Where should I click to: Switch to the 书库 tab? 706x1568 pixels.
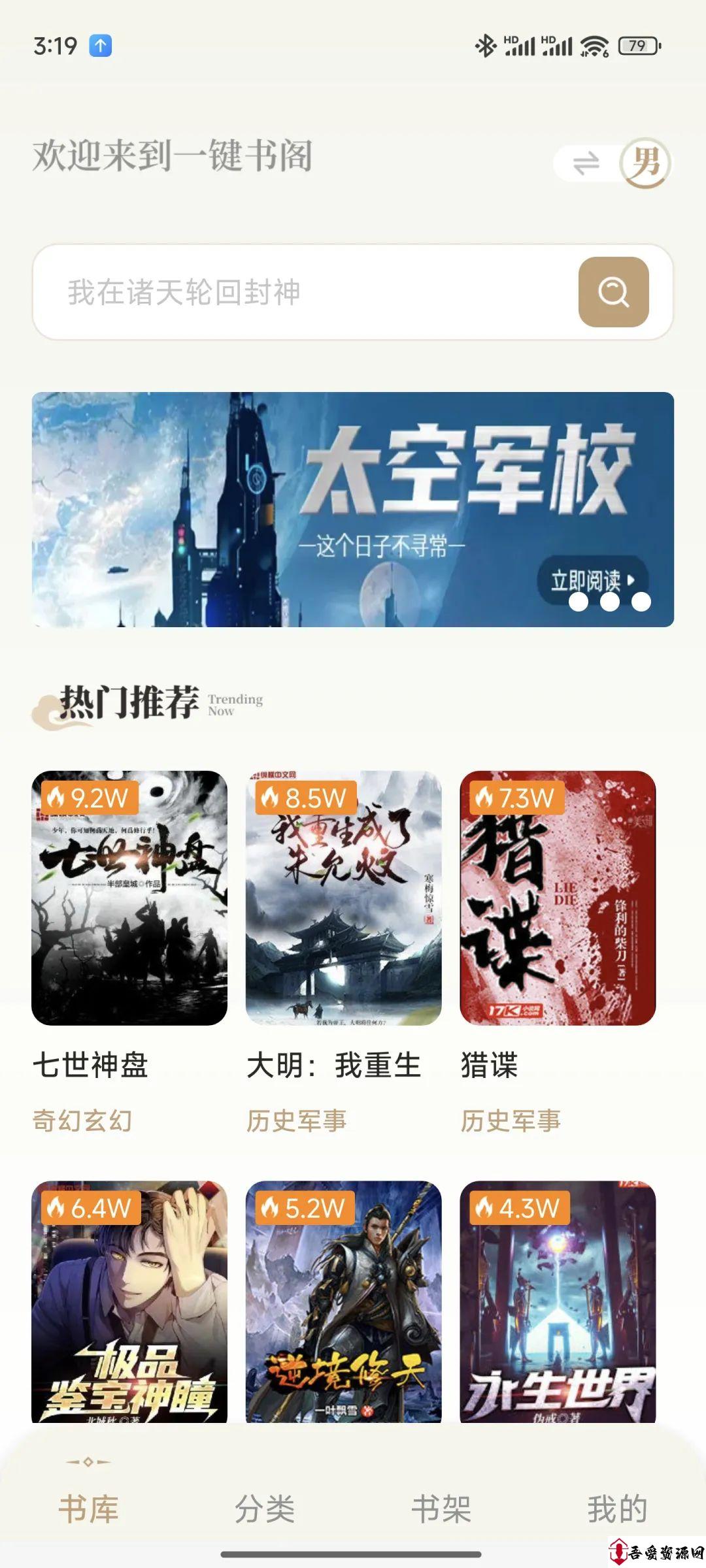(x=88, y=1509)
